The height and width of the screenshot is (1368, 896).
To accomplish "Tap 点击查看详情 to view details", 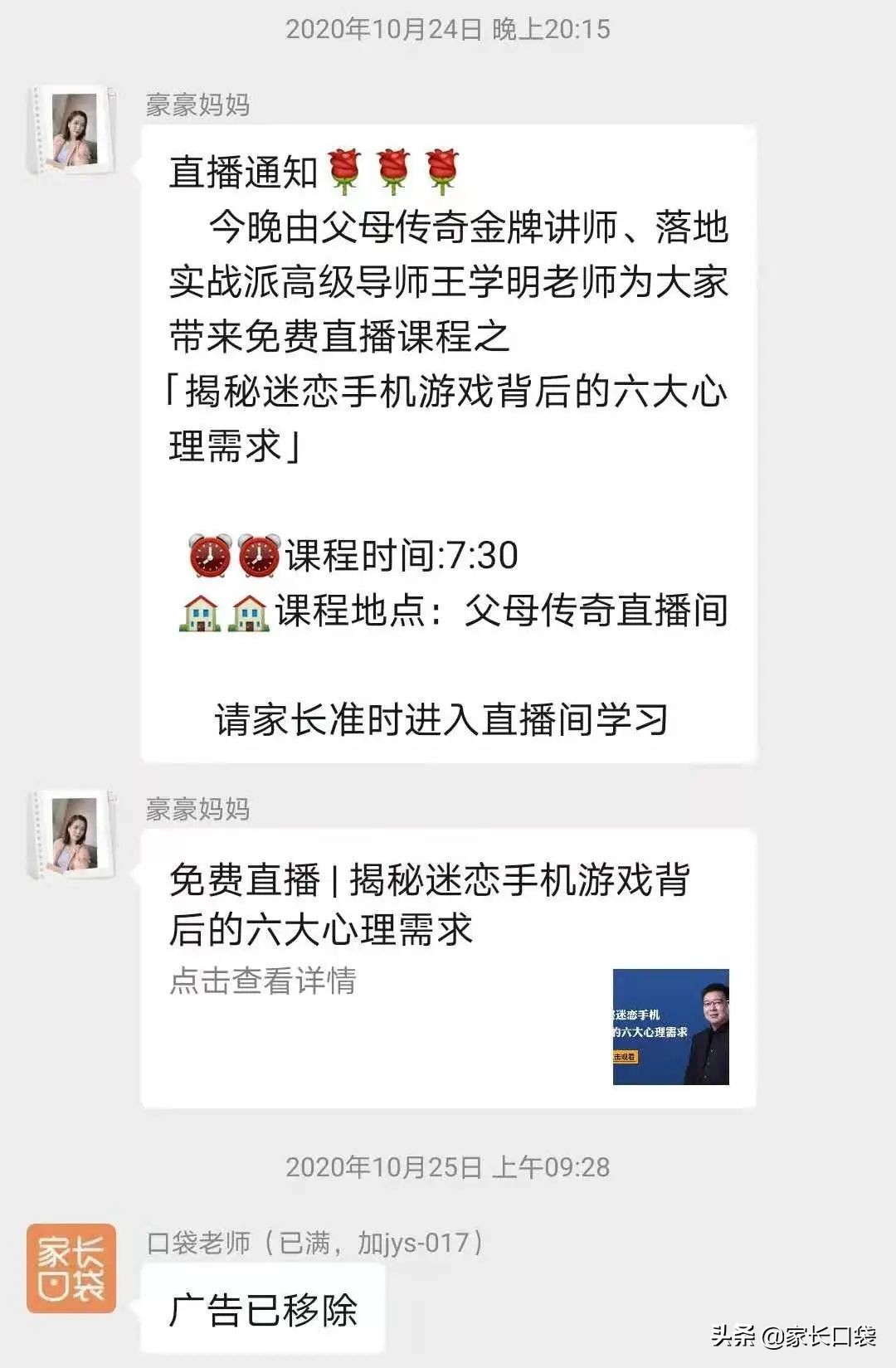I will [x=260, y=983].
